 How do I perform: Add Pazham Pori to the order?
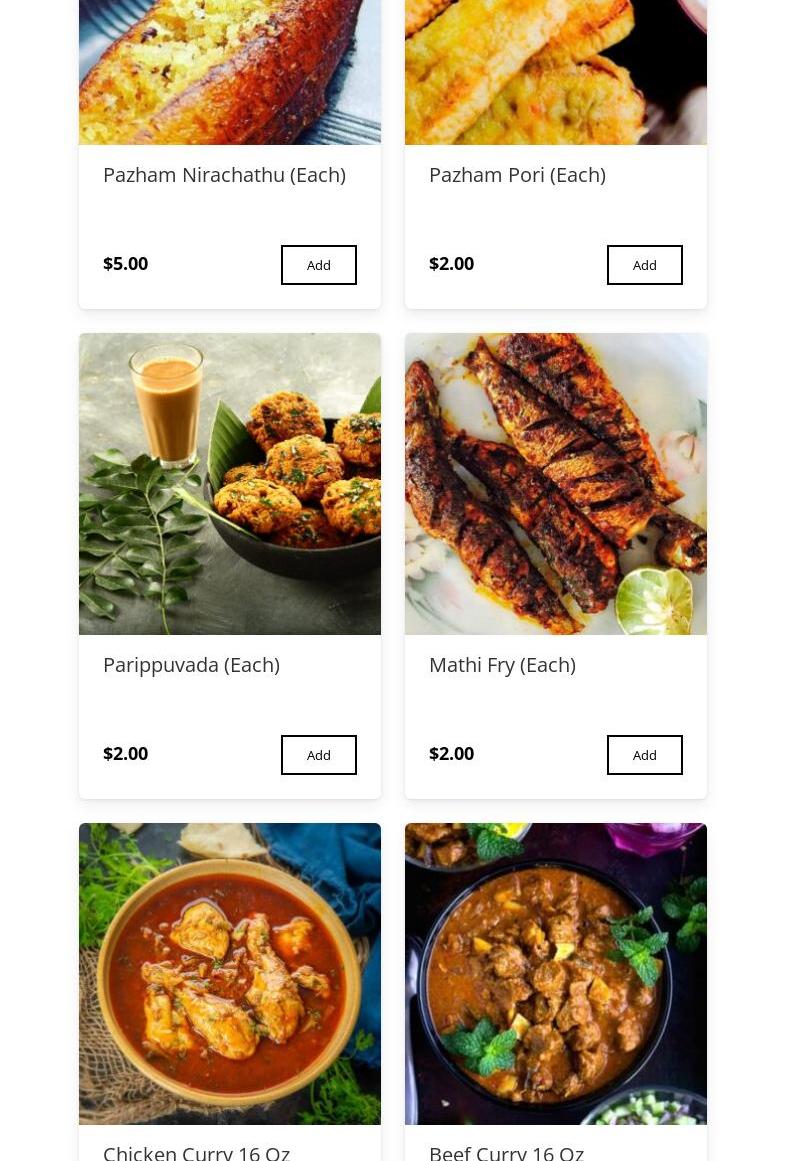644,265
